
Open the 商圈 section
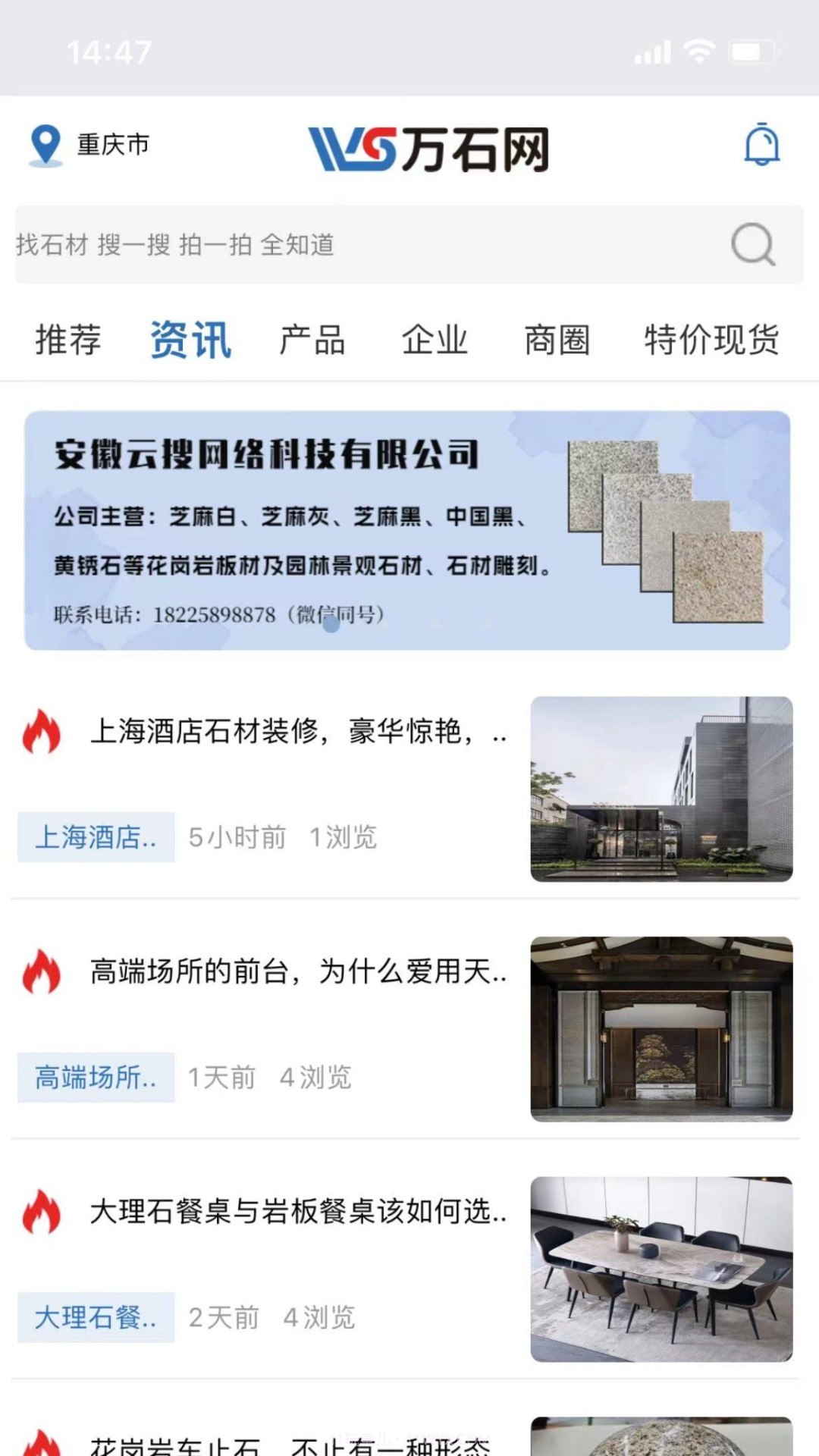tap(558, 339)
